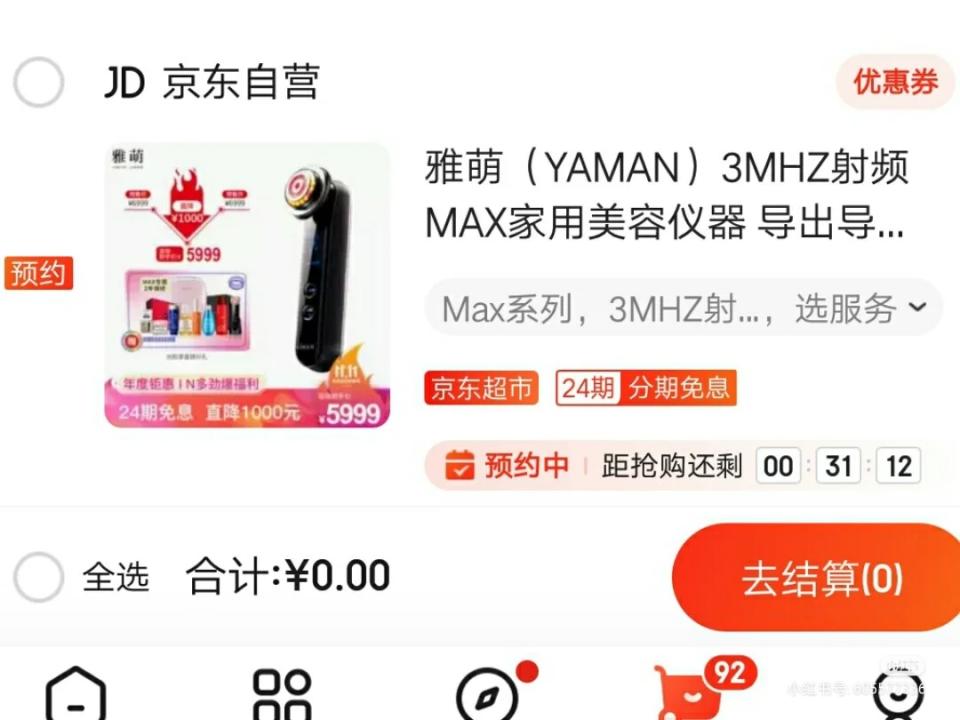Switch to the home tab

pos(76,693)
